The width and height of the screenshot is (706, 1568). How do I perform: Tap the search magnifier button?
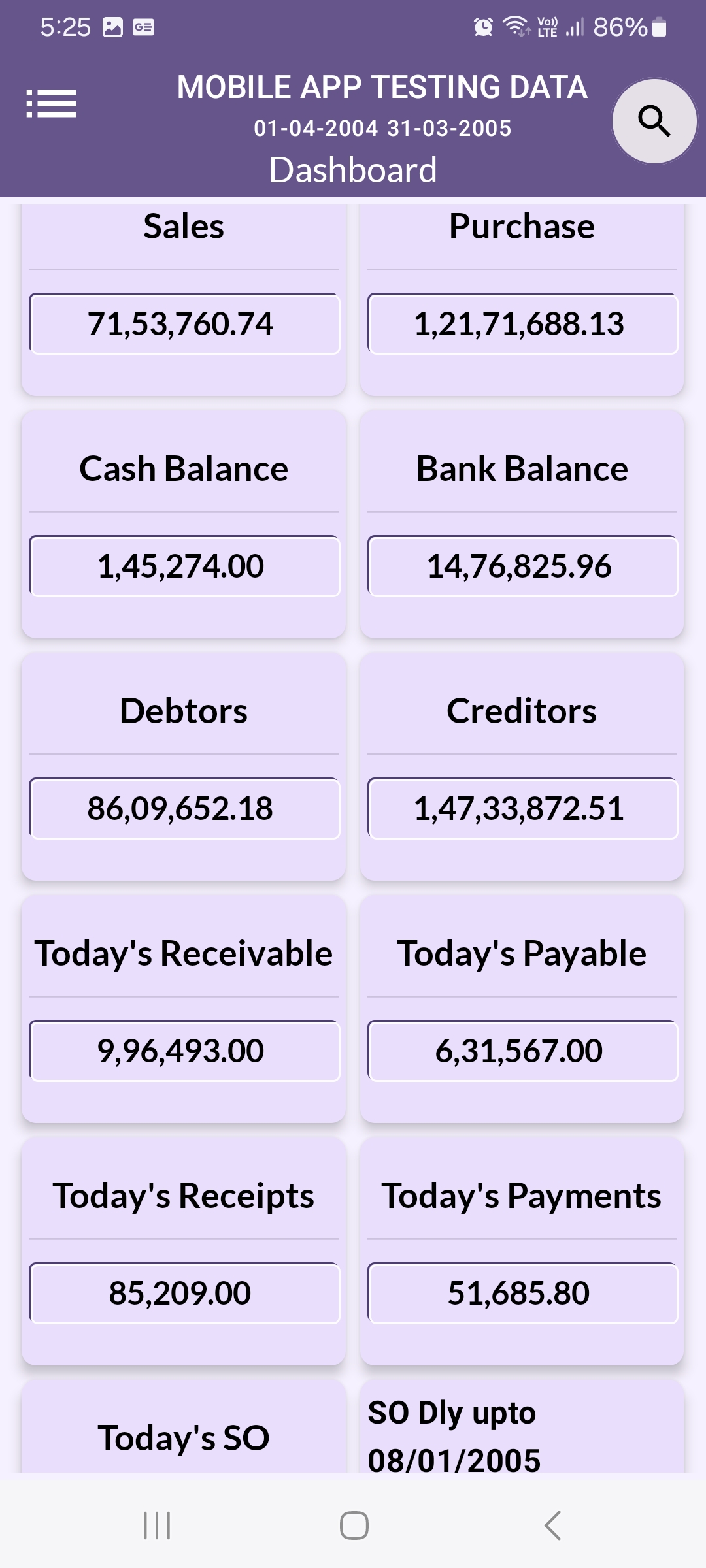[654, 121]
